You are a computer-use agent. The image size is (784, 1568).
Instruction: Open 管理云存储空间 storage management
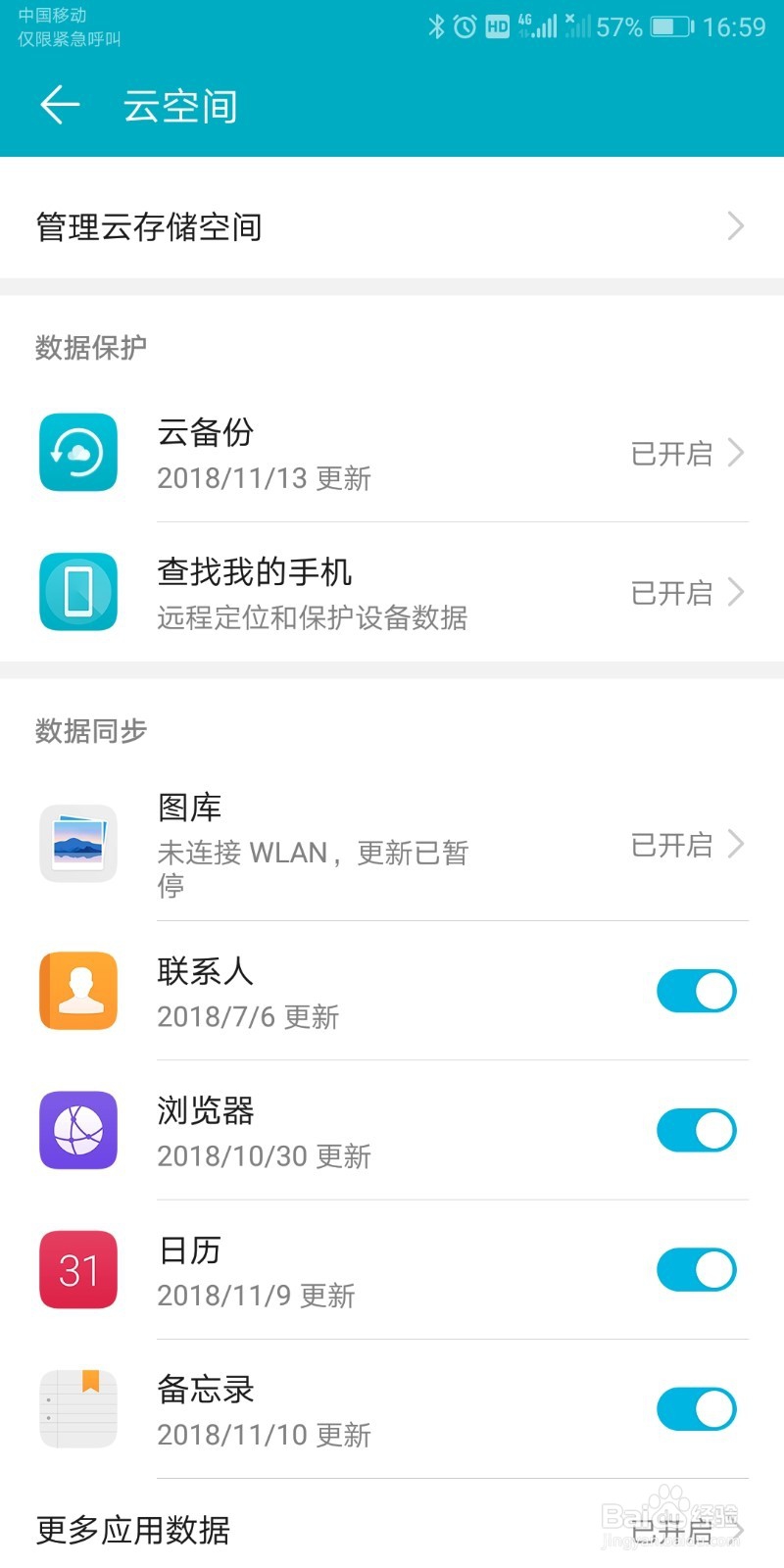pos(392,226)
